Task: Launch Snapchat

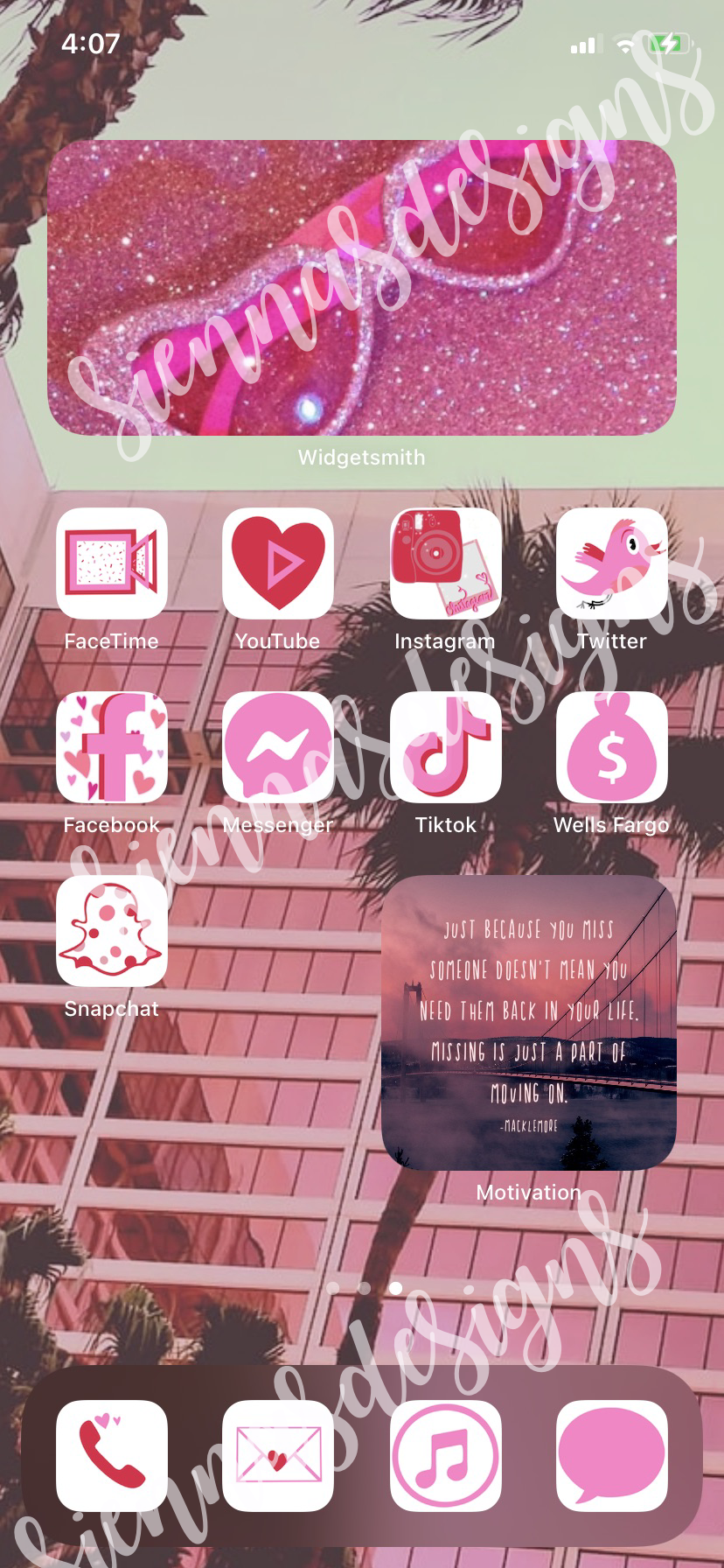Action: click(112, 931)
